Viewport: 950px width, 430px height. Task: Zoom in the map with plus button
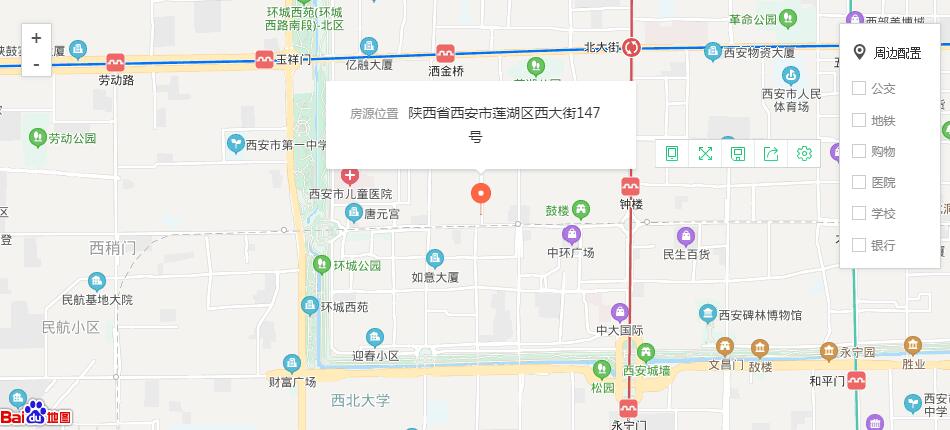(x=36, y=38)
